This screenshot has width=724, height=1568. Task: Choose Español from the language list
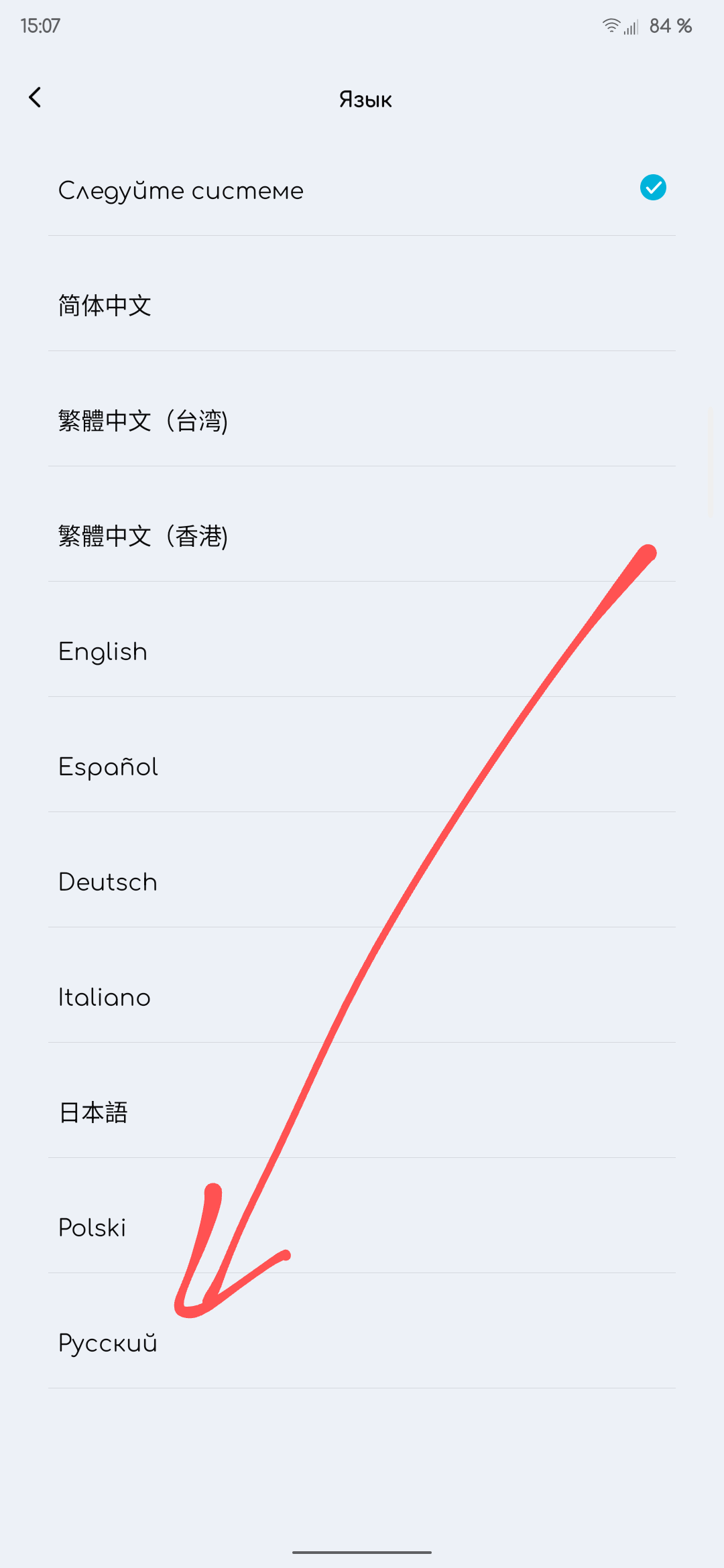pyautogui.click(x=108, y=767)
